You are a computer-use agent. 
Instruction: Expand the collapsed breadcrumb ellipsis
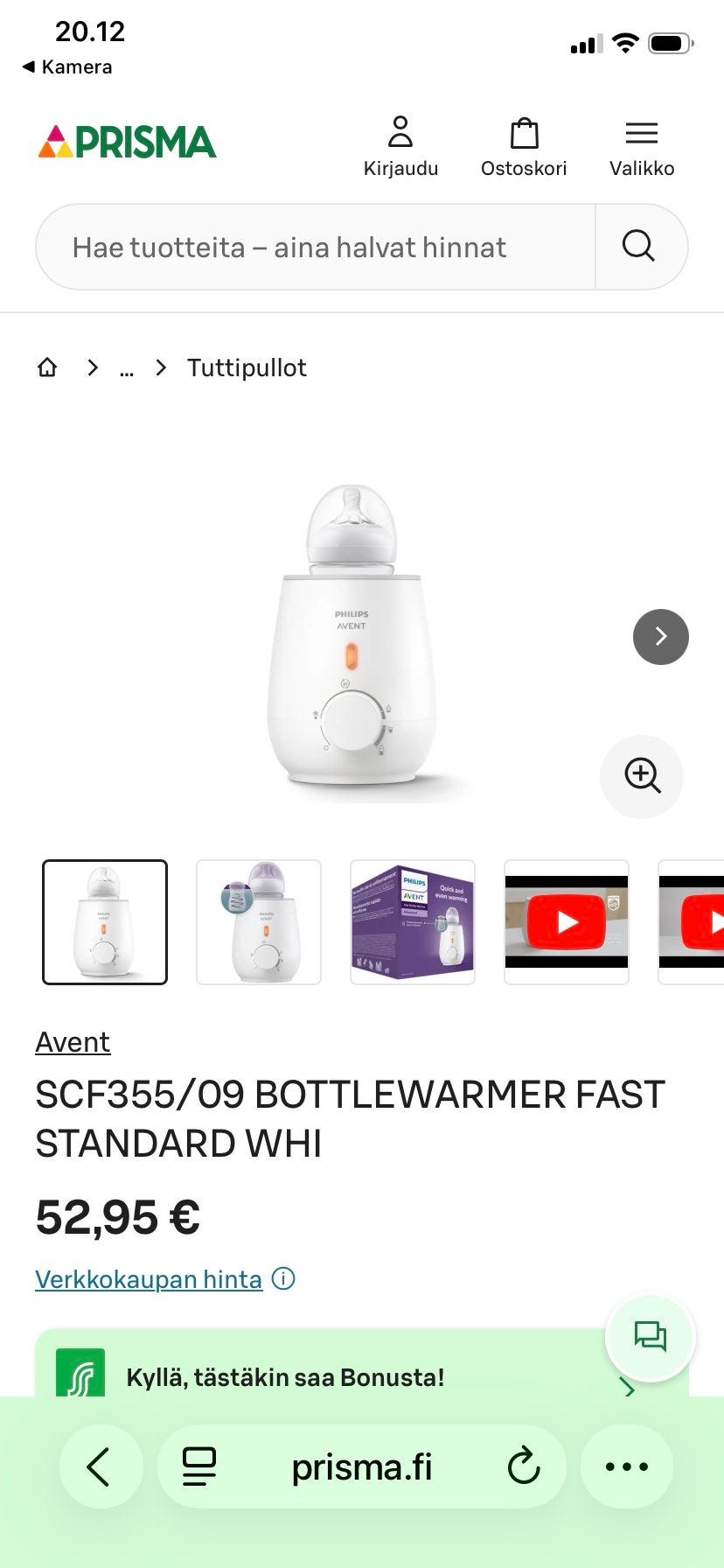[127, 368]
